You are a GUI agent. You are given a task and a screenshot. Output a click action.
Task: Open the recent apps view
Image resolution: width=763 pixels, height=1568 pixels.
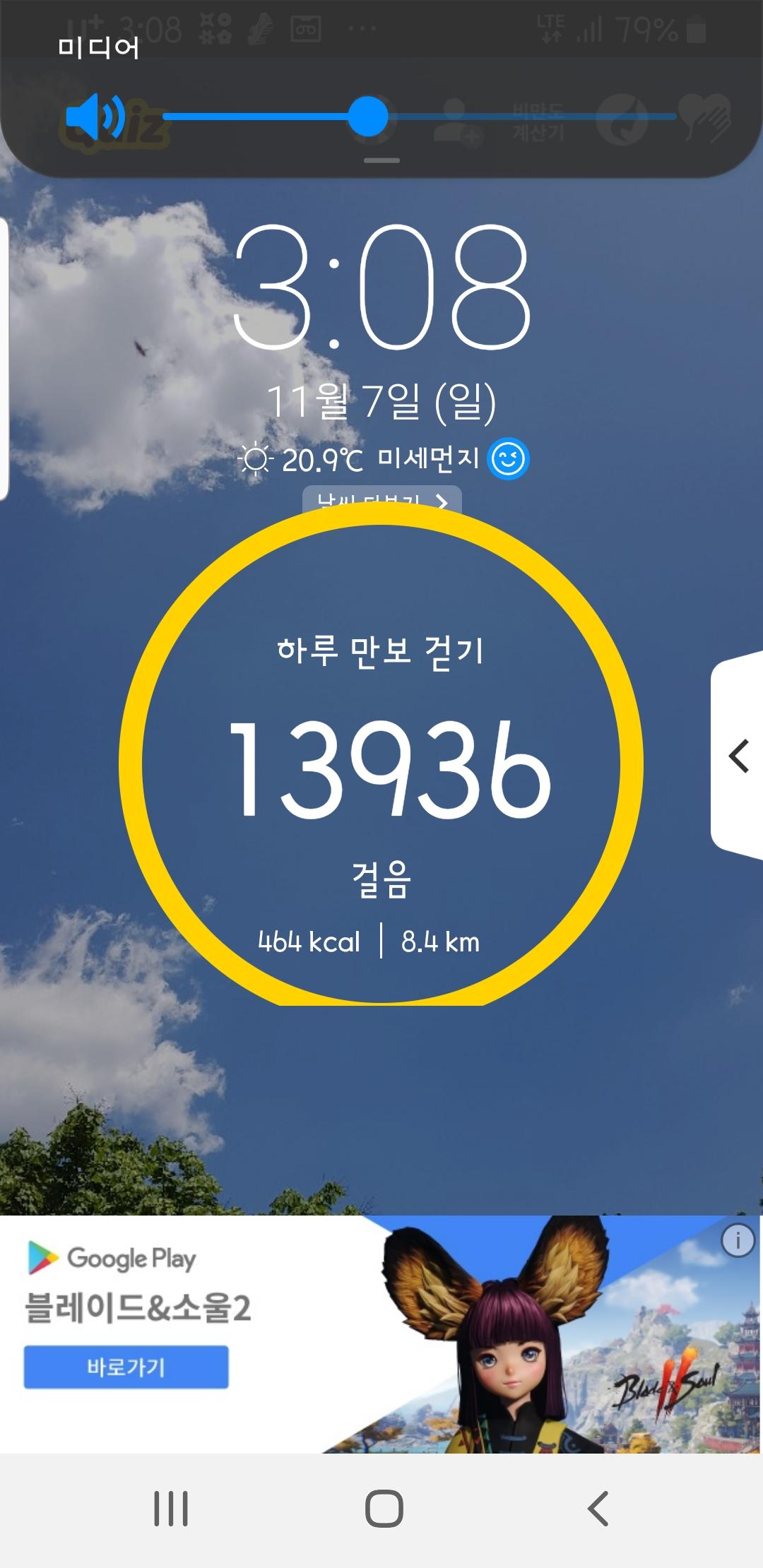pyautogui.click(x=171, y=1509)
